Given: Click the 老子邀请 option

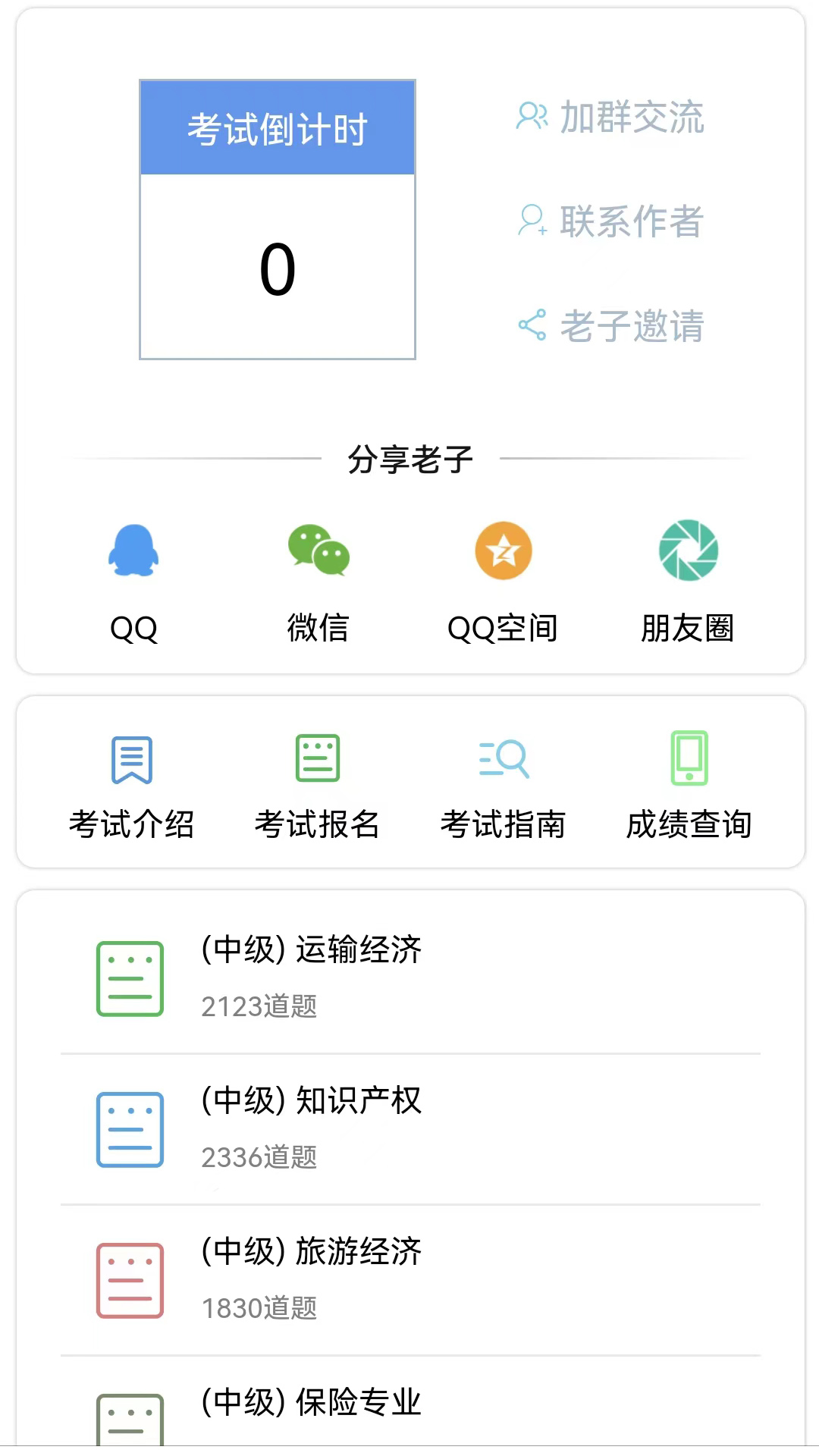Looking at the screenshot, I should coord(632,326).
